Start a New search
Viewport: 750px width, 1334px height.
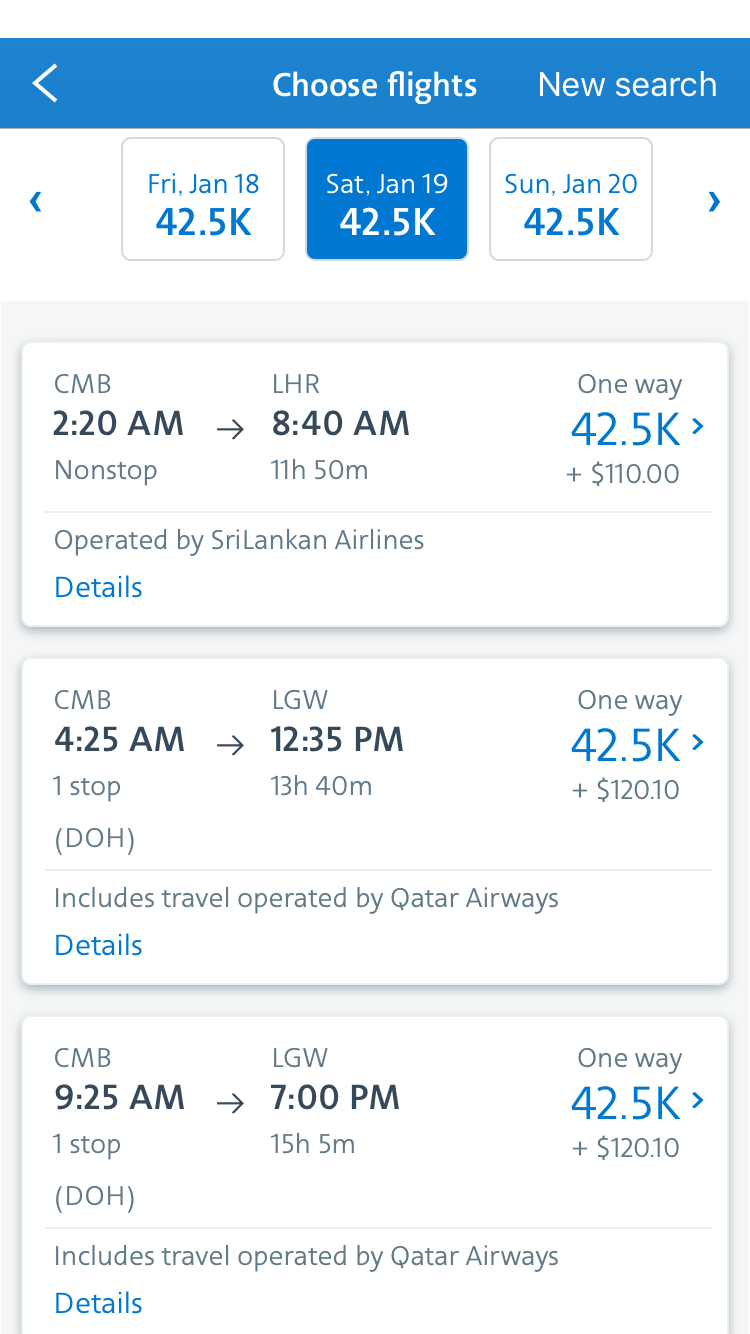tap(627, 84)
